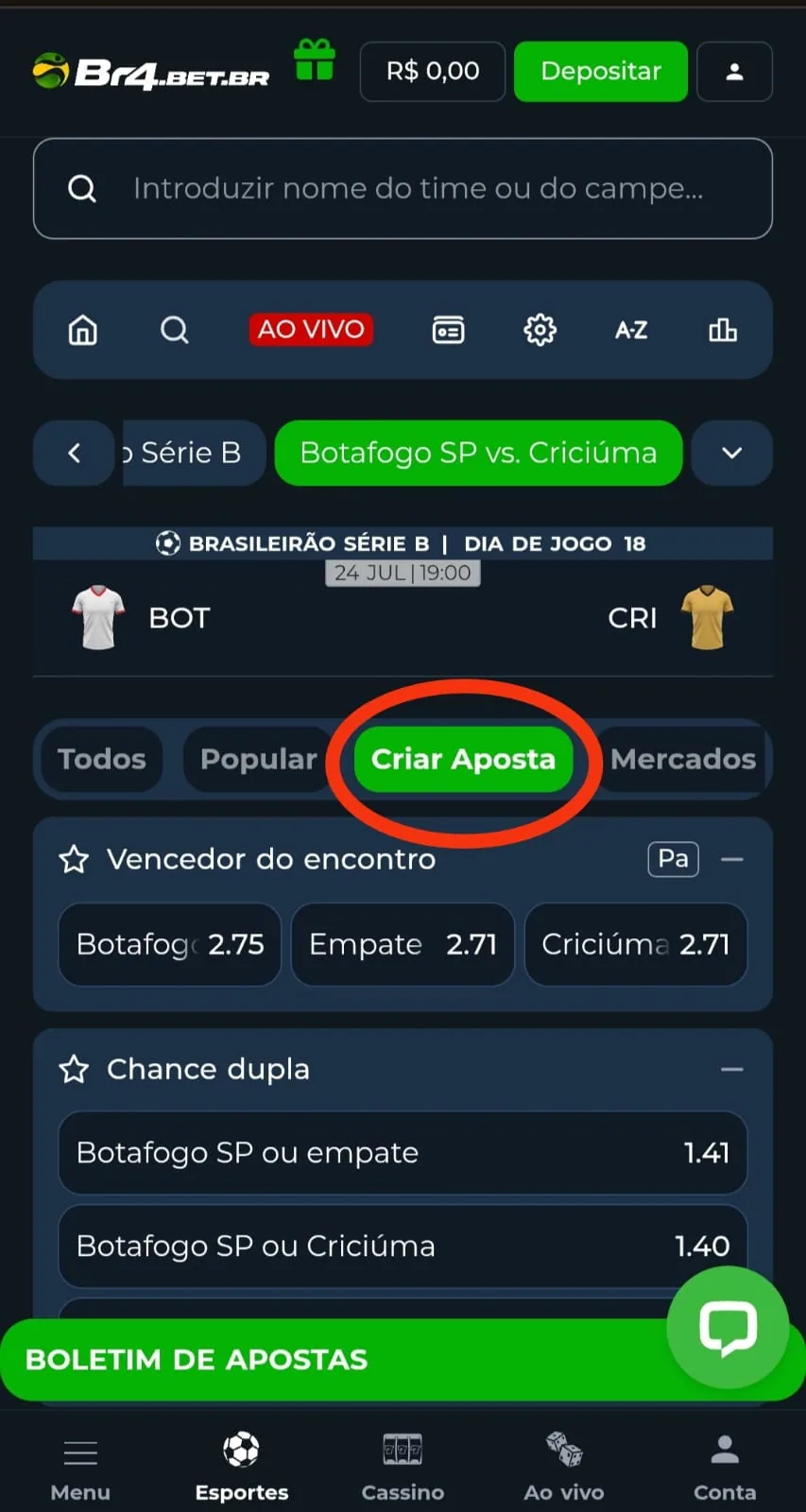This screenshot has width=806, height=1512.
Task: Select the Empate 2.71 odds option
Action: (x=403, y=944)
